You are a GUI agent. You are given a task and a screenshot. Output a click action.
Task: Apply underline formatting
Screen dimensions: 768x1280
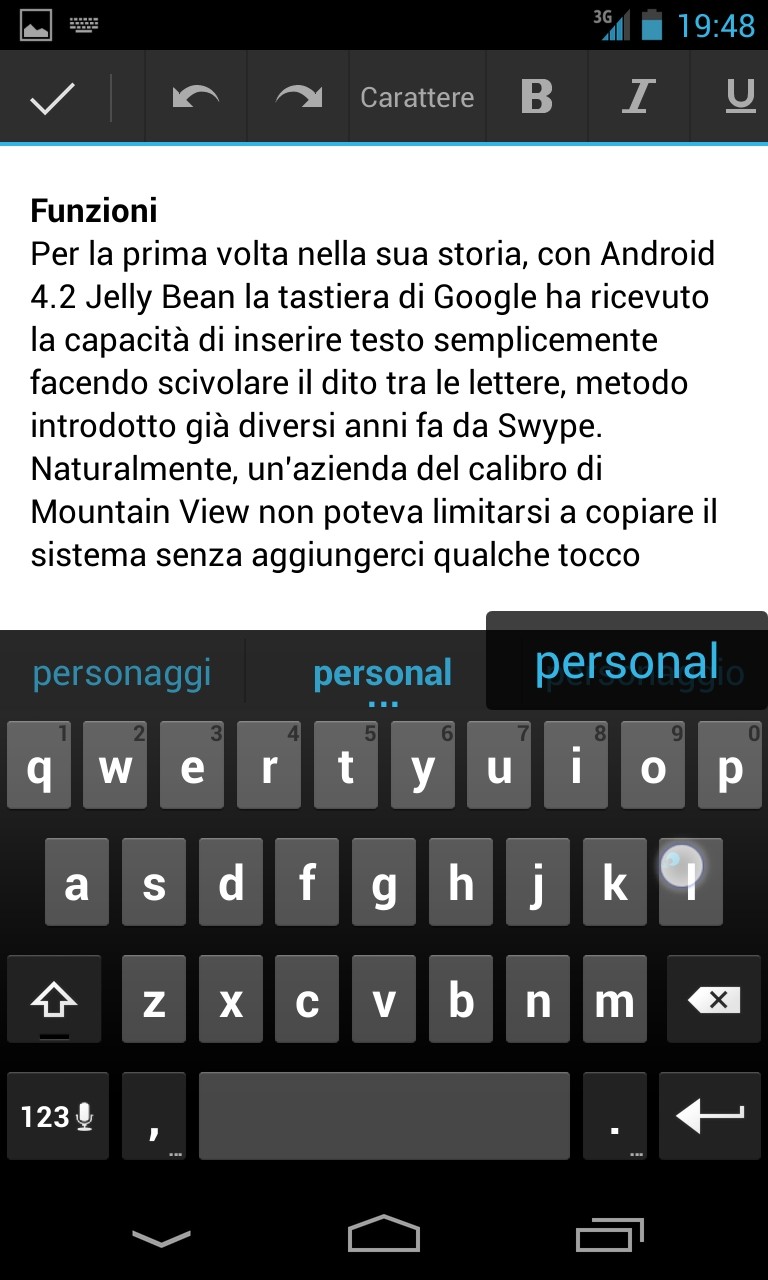coord(740,98)
